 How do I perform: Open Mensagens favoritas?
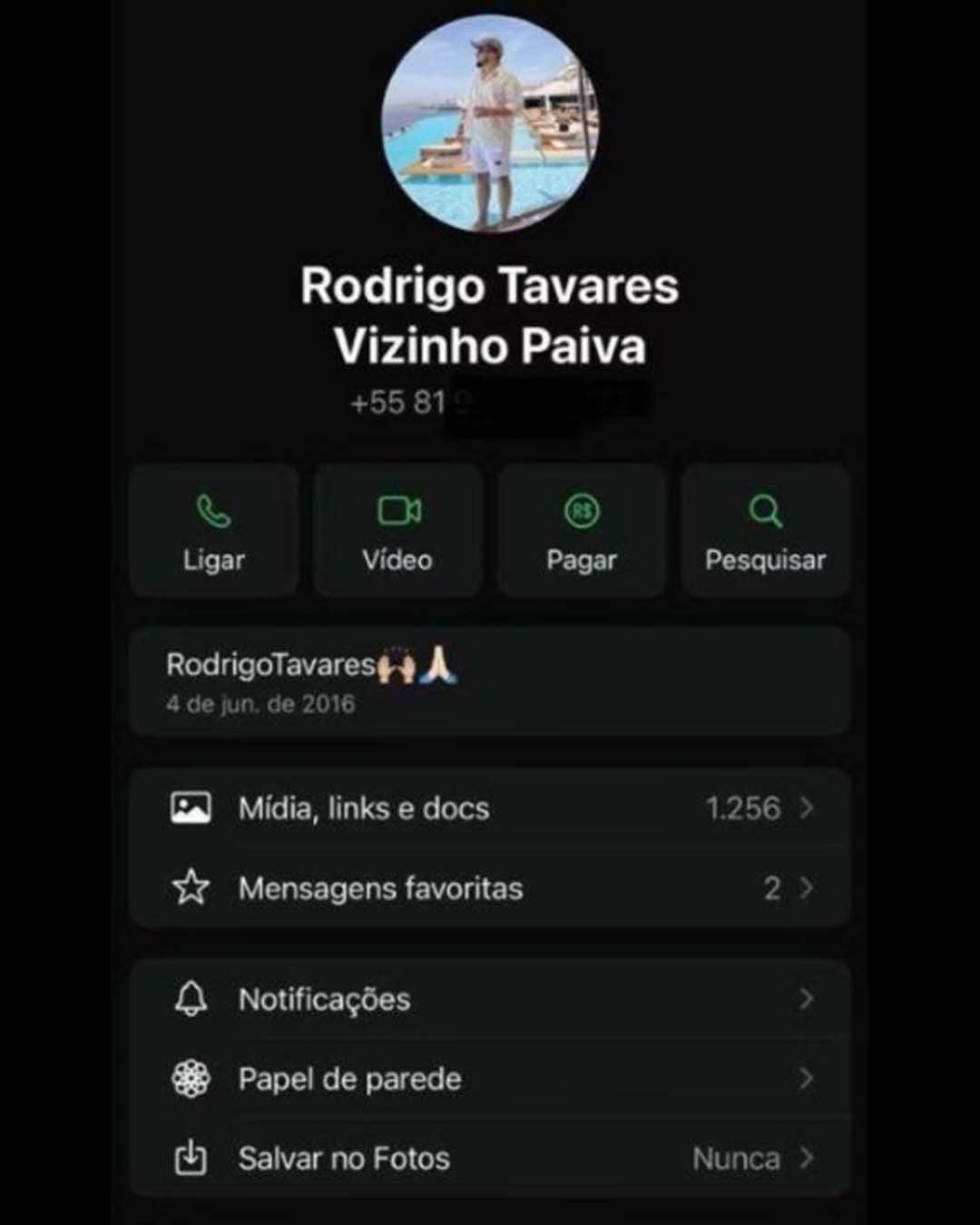pyautogui.click(x=490, y=887)
